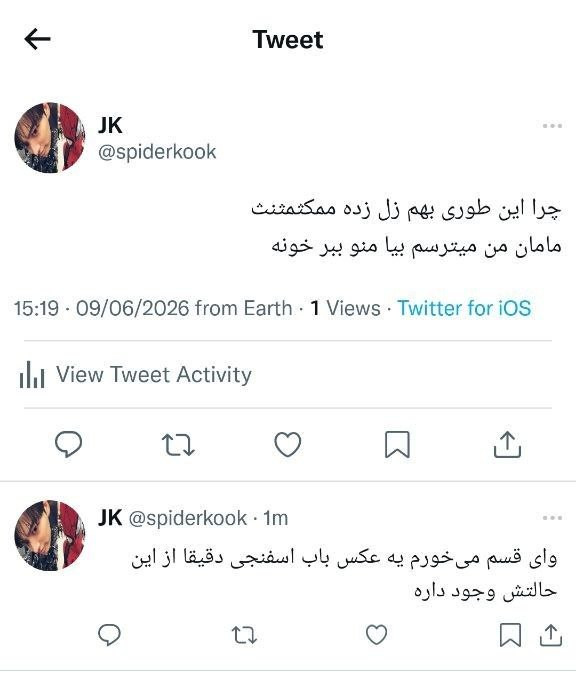Open JK's profile picture on main tweet
The image size is (576, 674).
point(50,138)
